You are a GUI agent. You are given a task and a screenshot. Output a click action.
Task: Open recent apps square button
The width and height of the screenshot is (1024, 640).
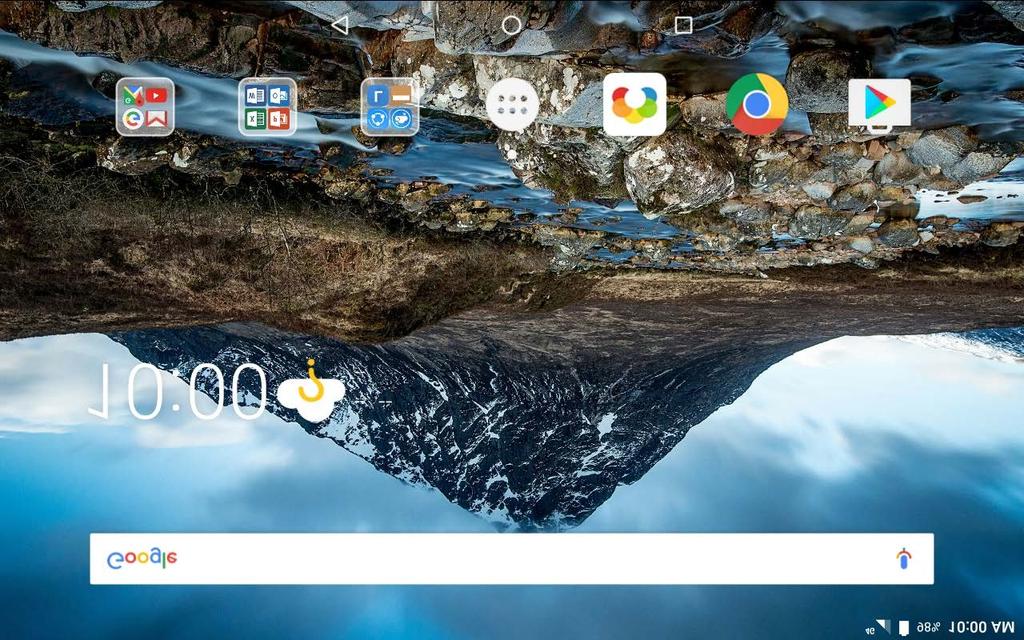tap(683, 25)
